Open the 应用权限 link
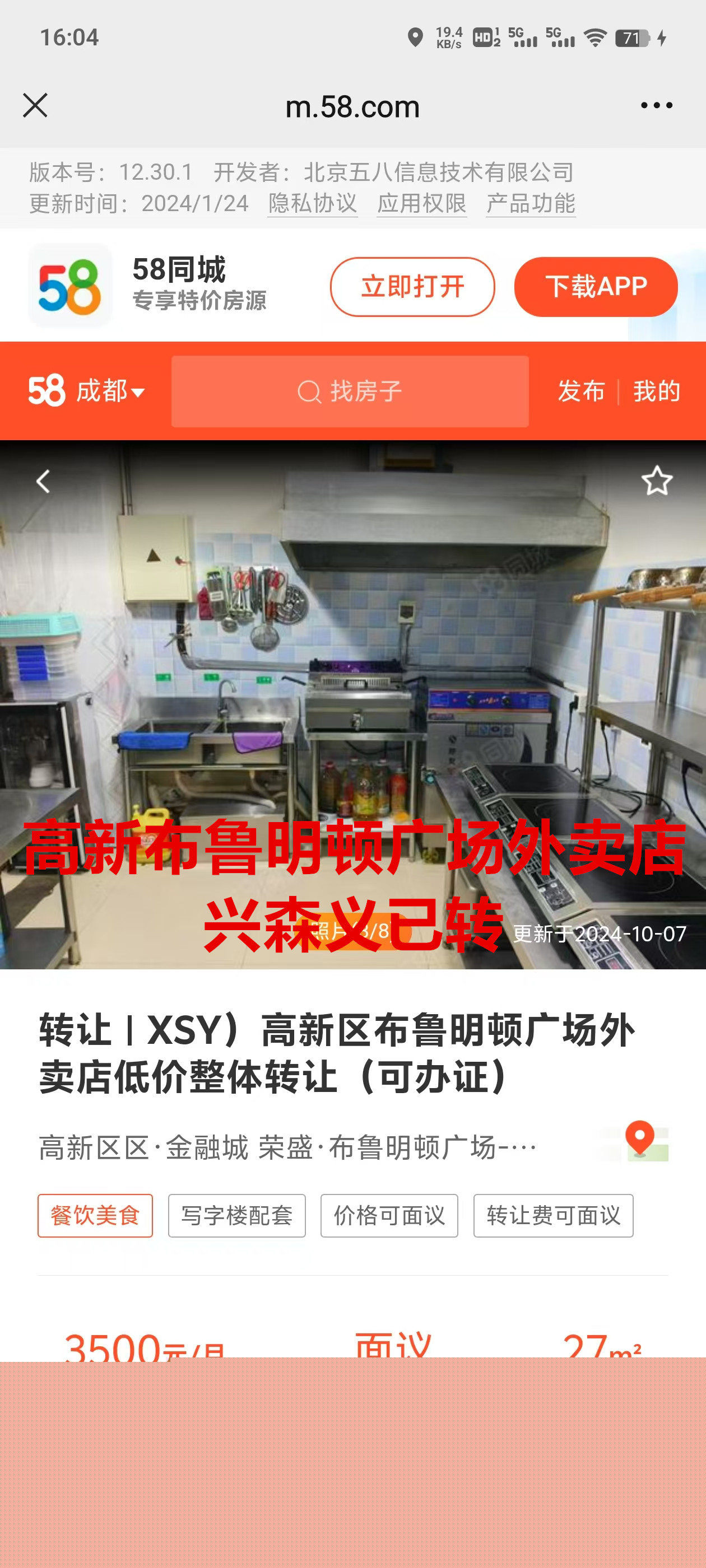 point(421,203)
